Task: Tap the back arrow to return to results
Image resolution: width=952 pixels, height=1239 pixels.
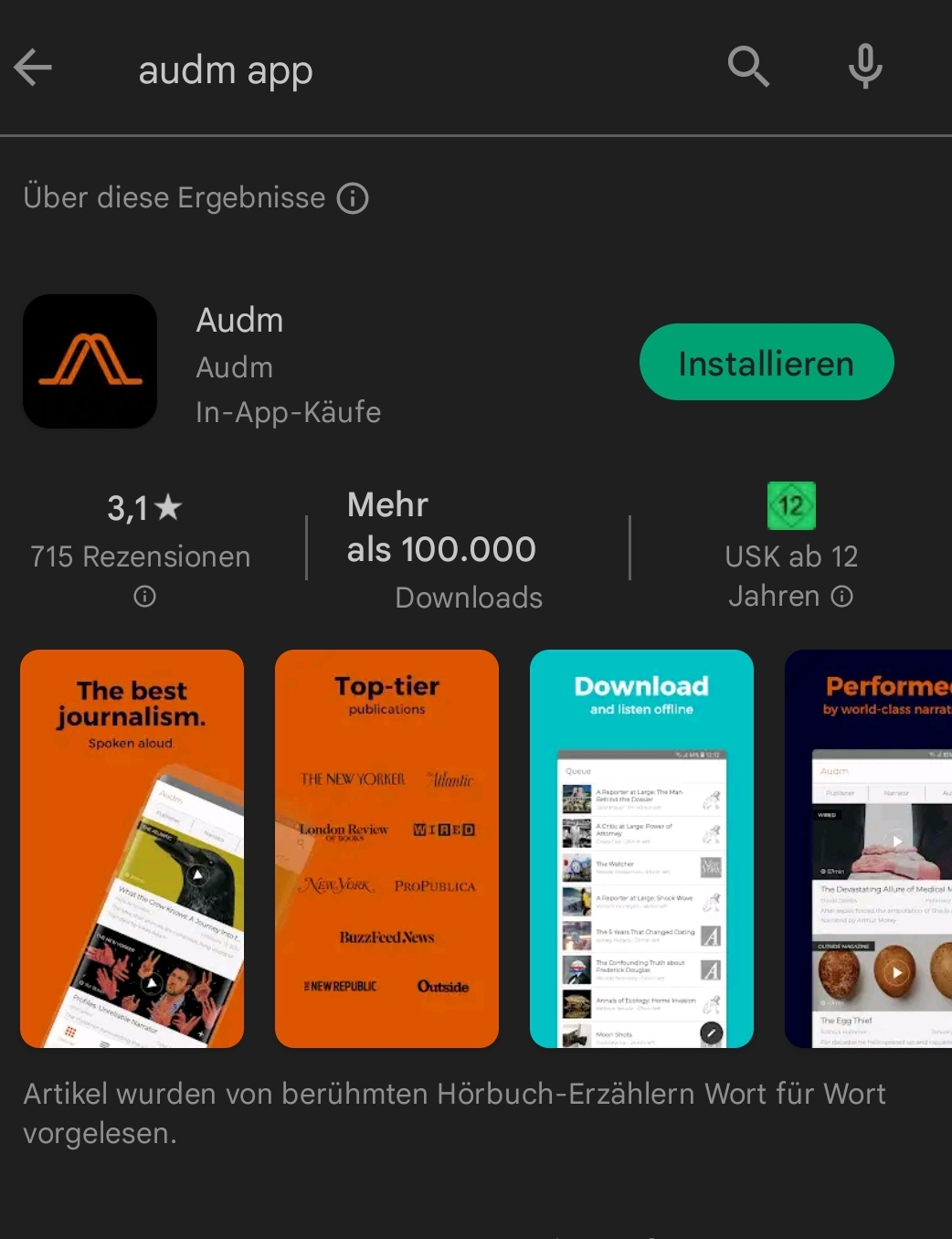Action: click(33, 67)
